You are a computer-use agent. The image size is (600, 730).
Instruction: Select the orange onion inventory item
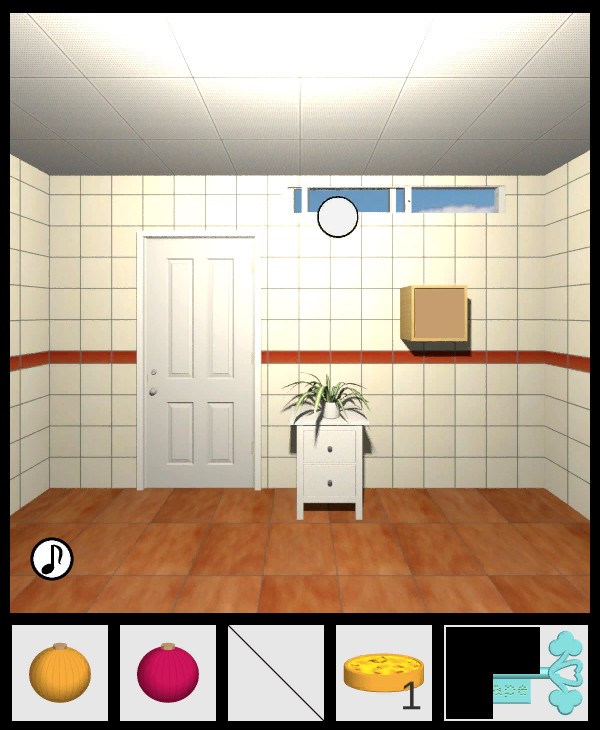tap(60, 673)
